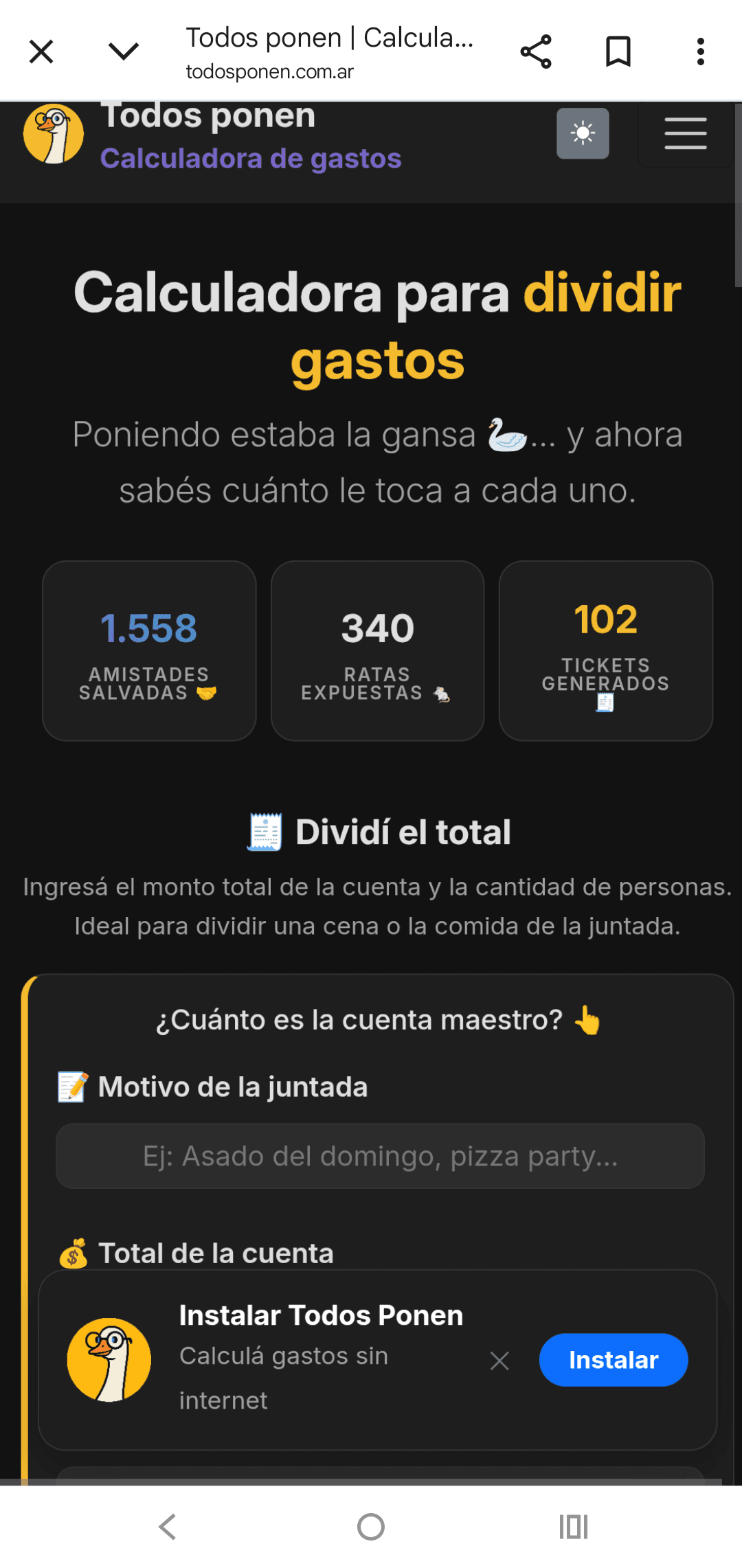Image resolution: width=742 pixels, height=1568 pixels.
Task: Bookmark the Todos ponen page
Action: click(618, 52)
